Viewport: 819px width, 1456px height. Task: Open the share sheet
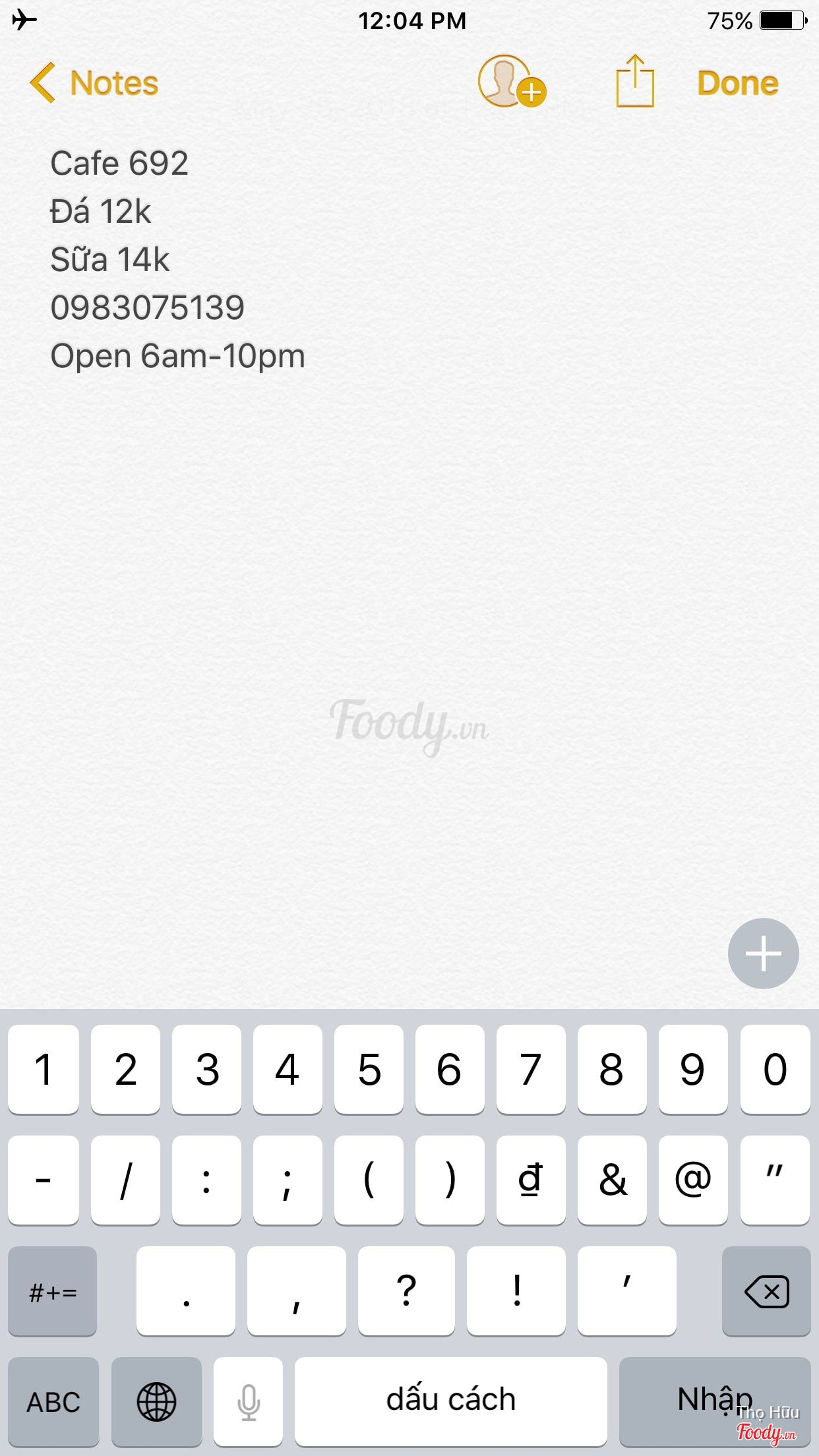pyautogui.click(x=634, y=81)
